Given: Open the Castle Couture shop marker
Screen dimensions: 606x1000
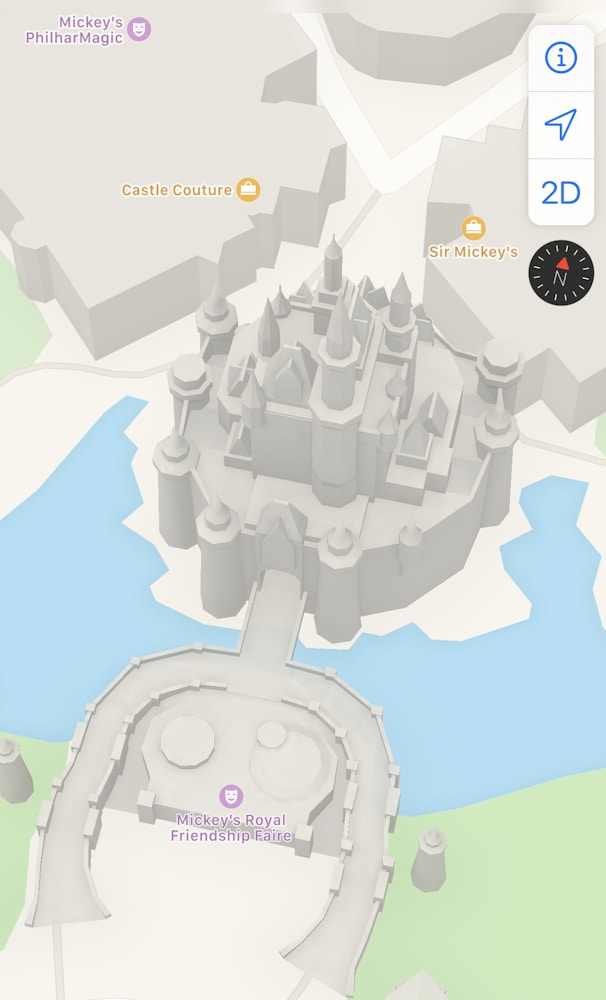Looking at the screenshot, I should tap(248, 189).
